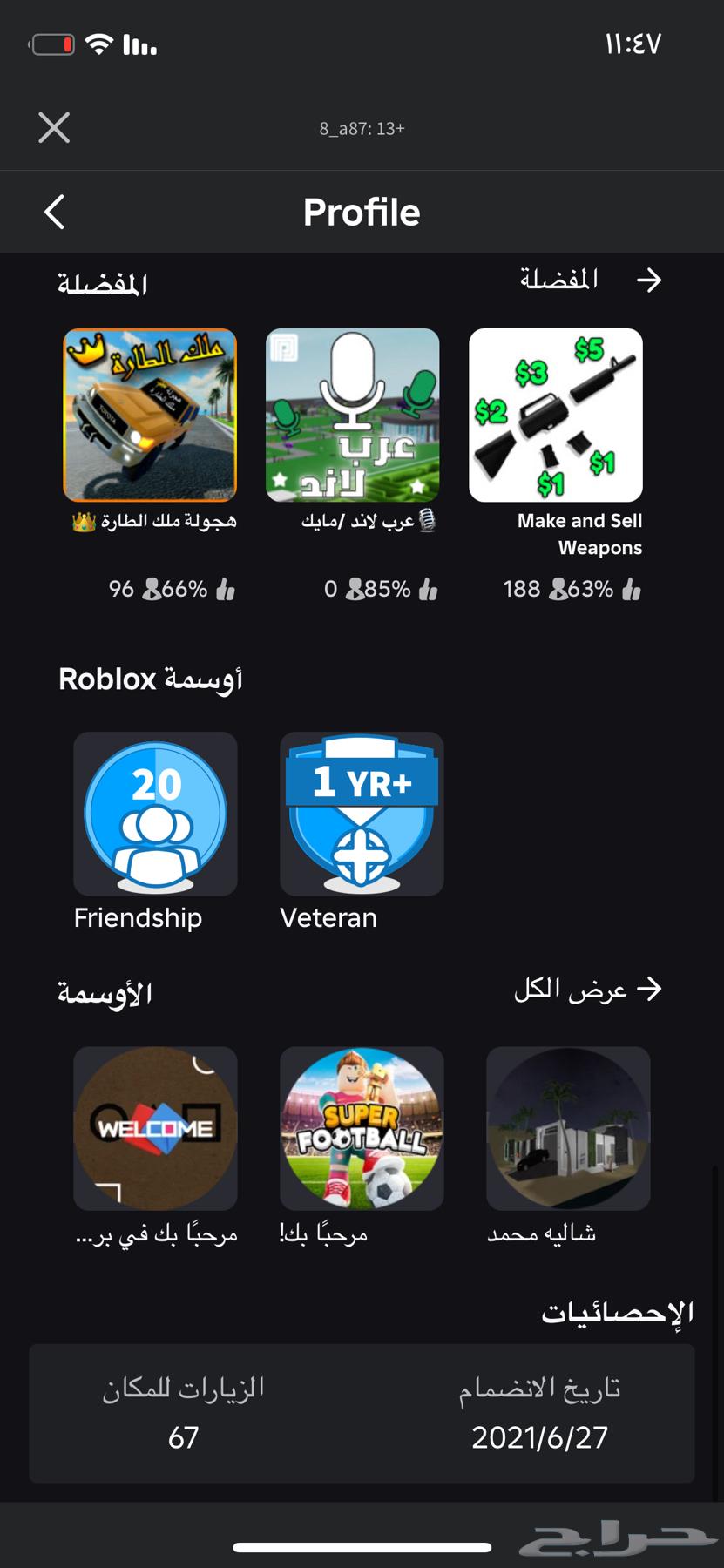Image resolution: width=724 pixels, height=1568 pixels.
Task: Tap عرض الكل to see all badges
Action: [x=588, y=990]
